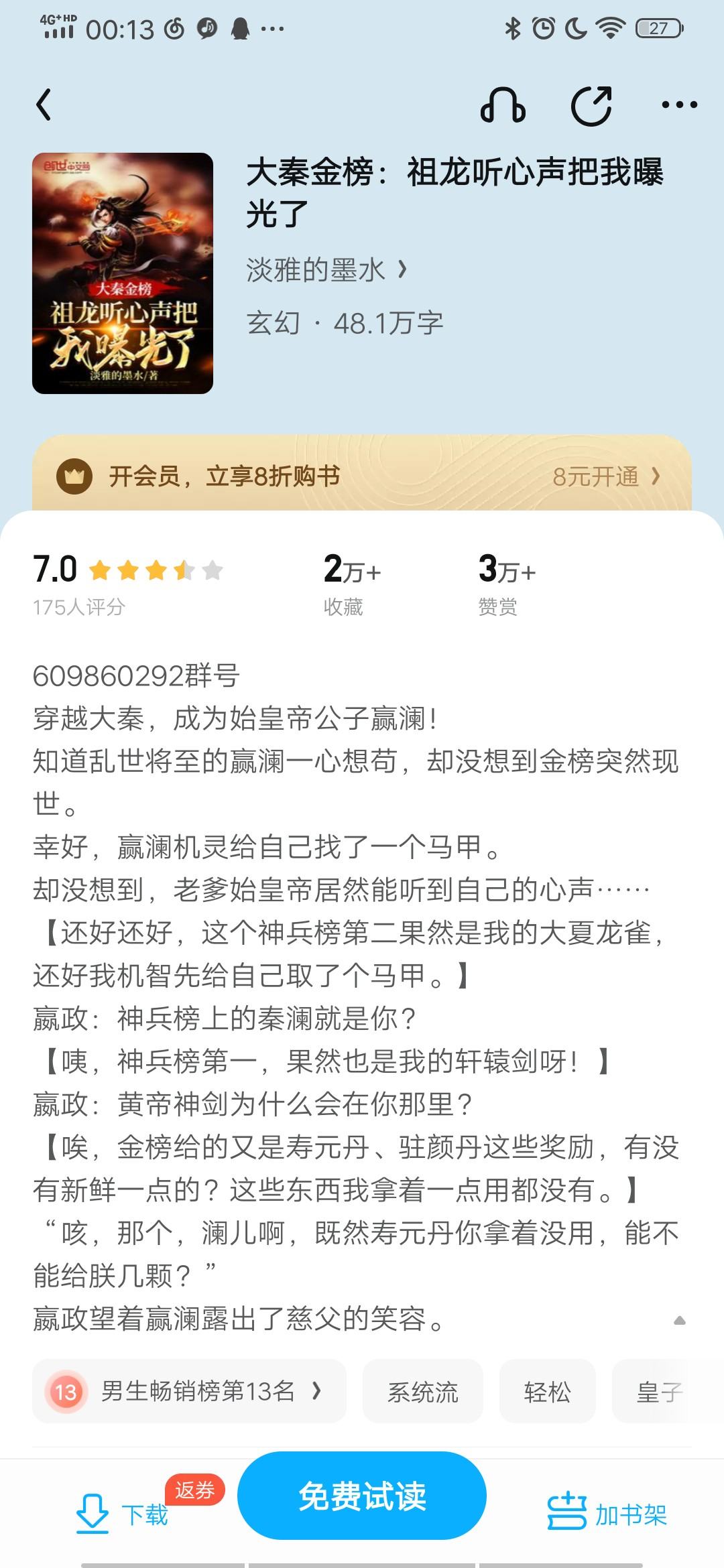Download the book with 下载
Image resolution: width=724 pixels, height=1568 pixels.
pyautogui.click(x=122, y=1514)
